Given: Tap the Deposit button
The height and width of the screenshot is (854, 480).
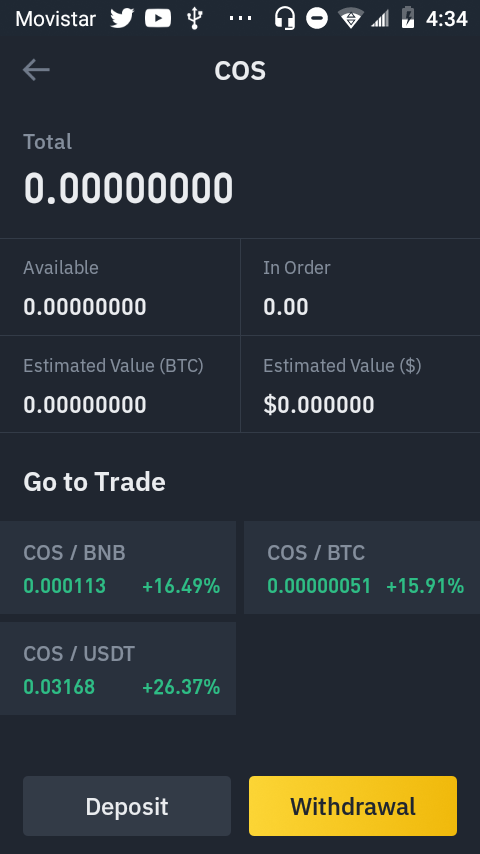Looking at the screenshot, I should [x=127, y=806].
